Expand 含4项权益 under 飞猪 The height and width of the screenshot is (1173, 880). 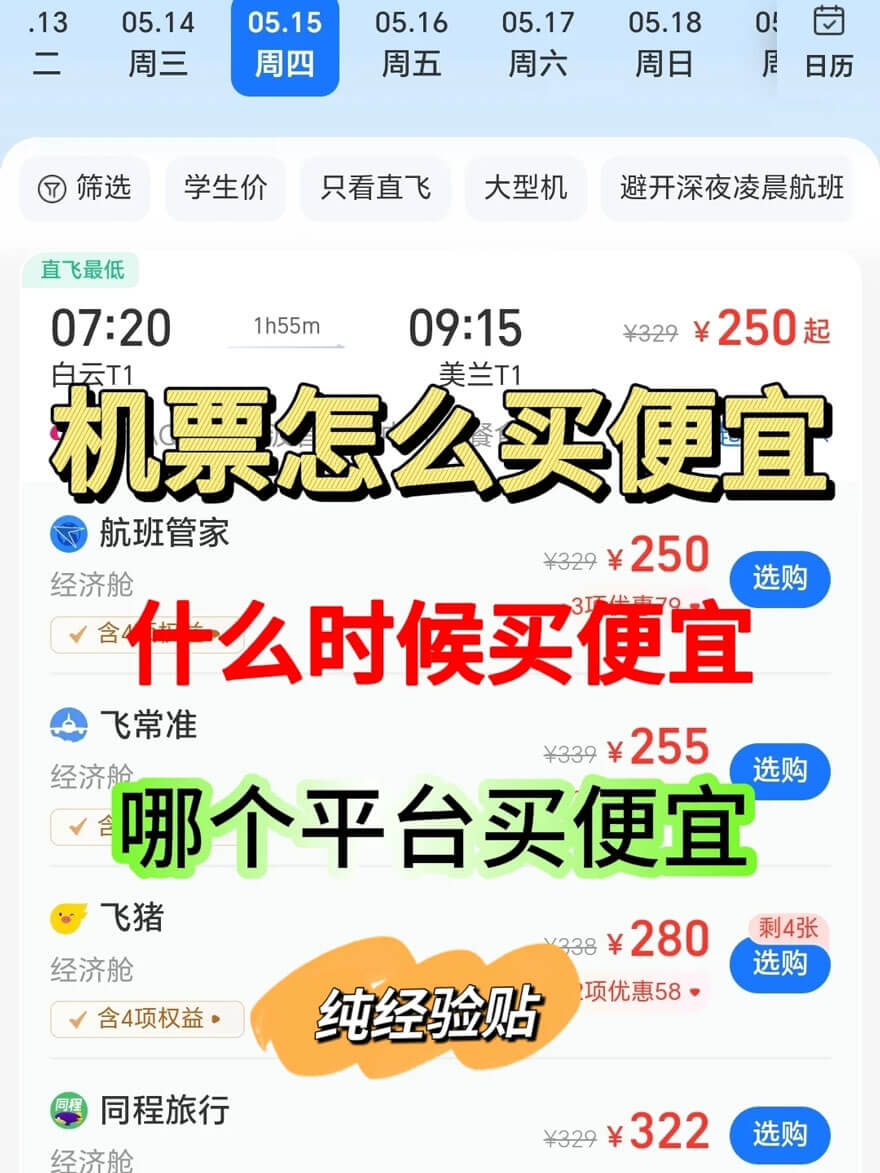tap(147, 1020)
